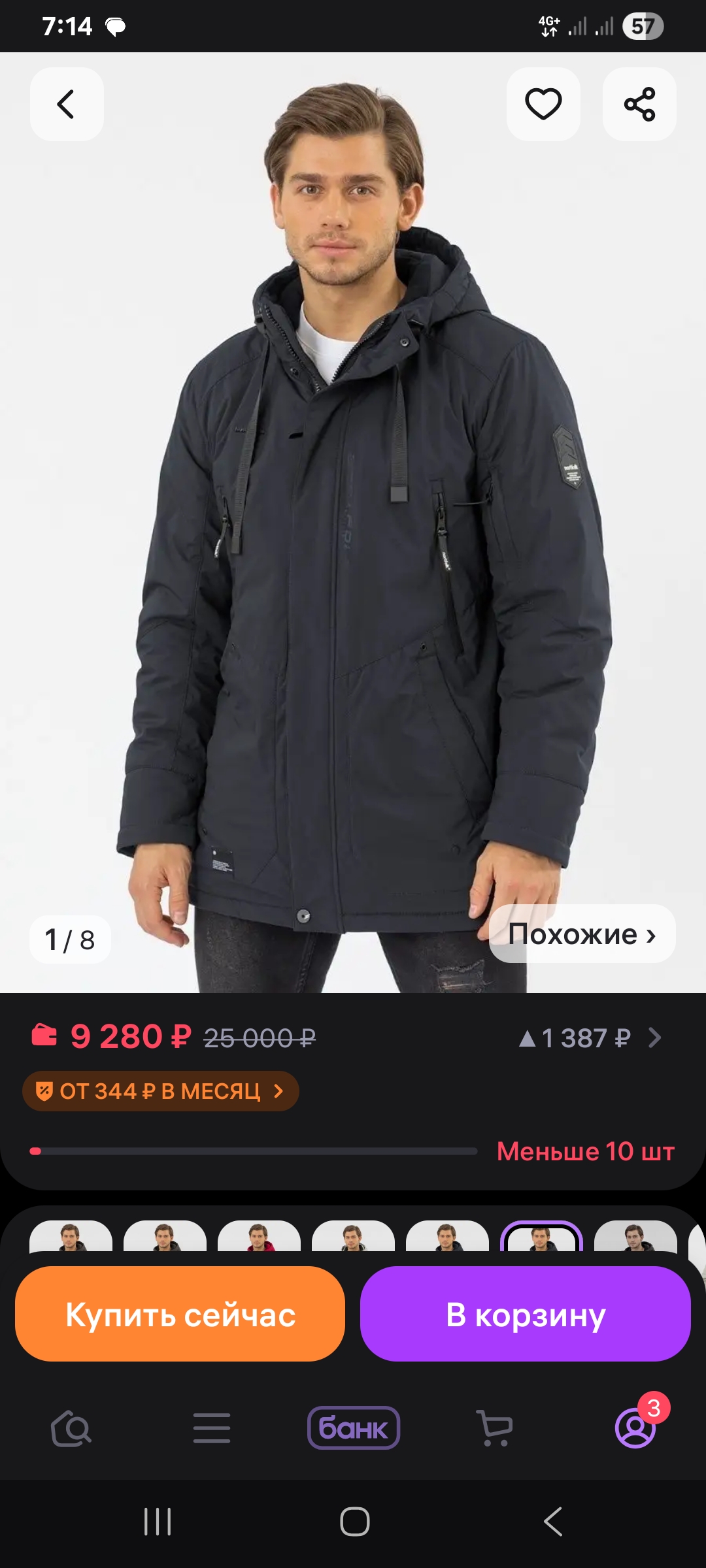
Task: Tap Купить сейчас to buy now
Action: click(180, 1315)
